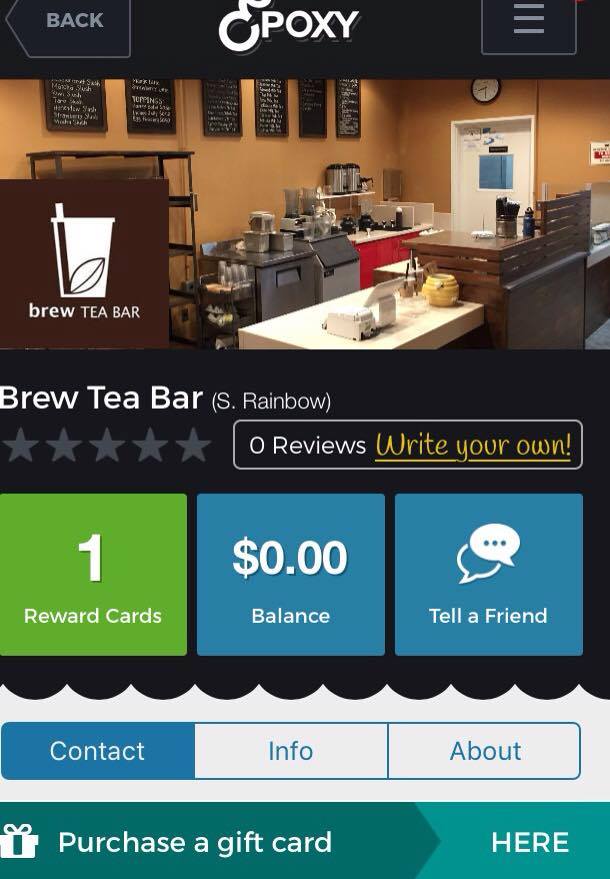
Task: Open the Reward Cards tile
Action: (x=93, y=574)
